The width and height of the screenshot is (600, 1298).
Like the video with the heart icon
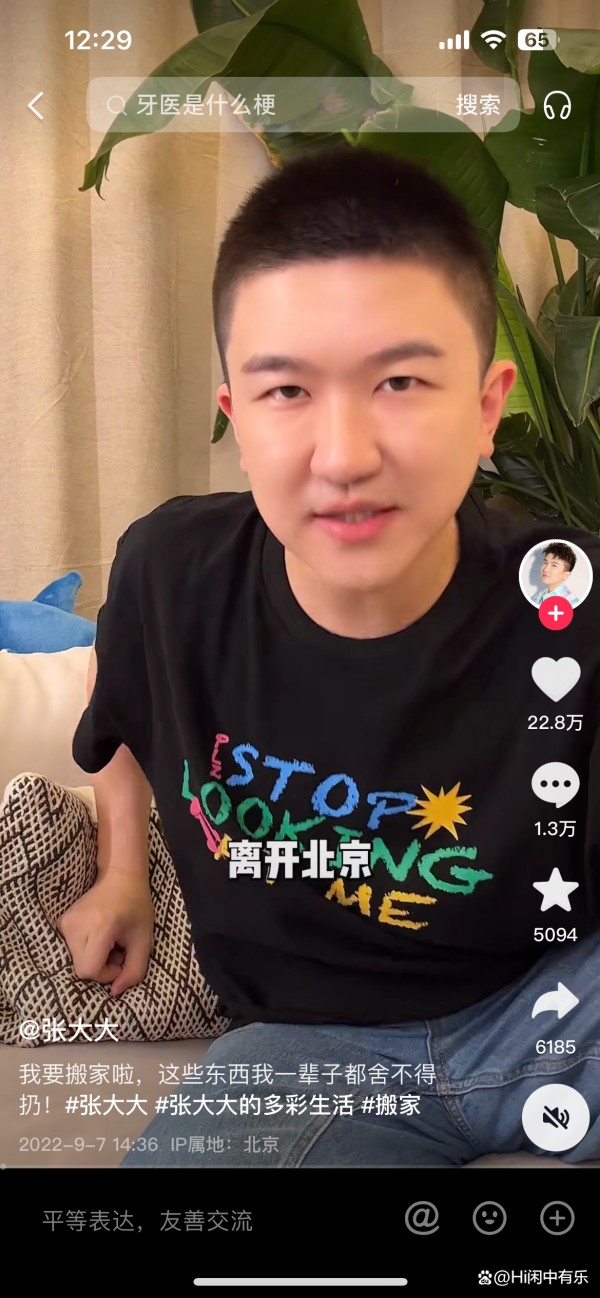tap(555, 679)
